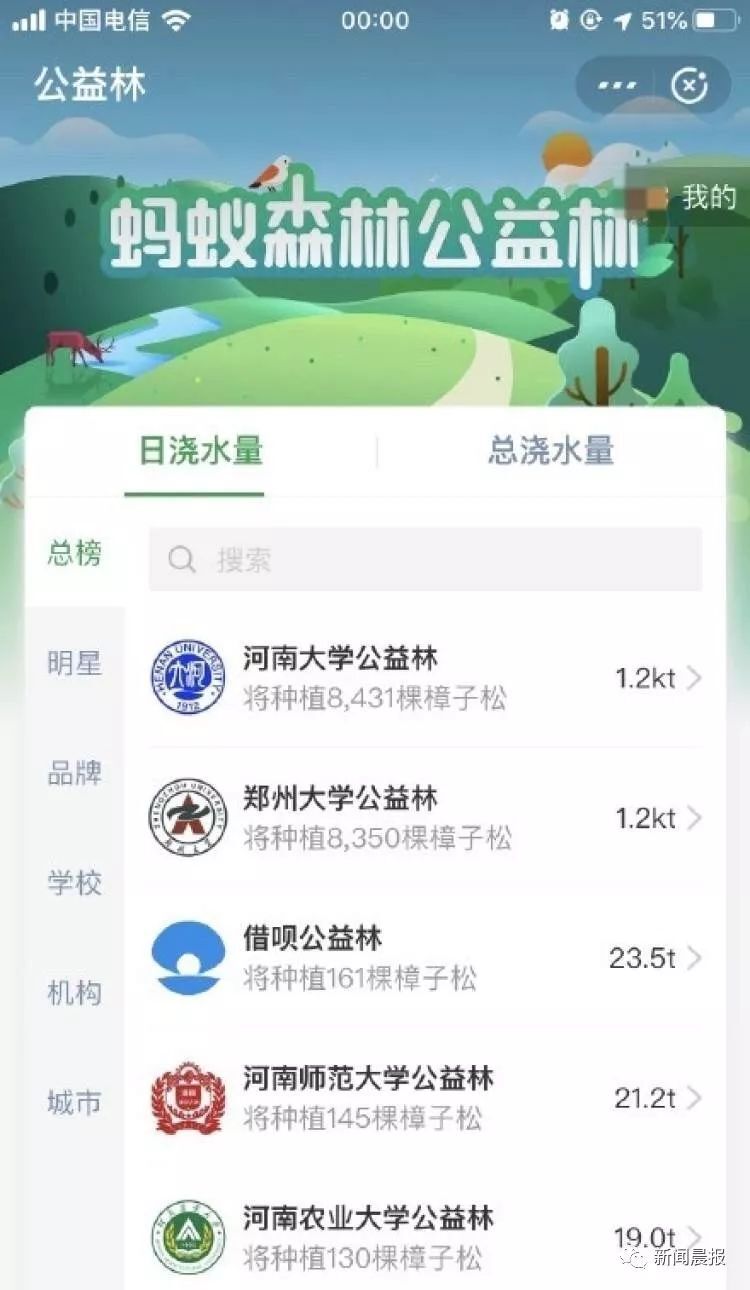Show the 学校 category ranking
This screenshot has height=1290, width=750.
(75, 883)
